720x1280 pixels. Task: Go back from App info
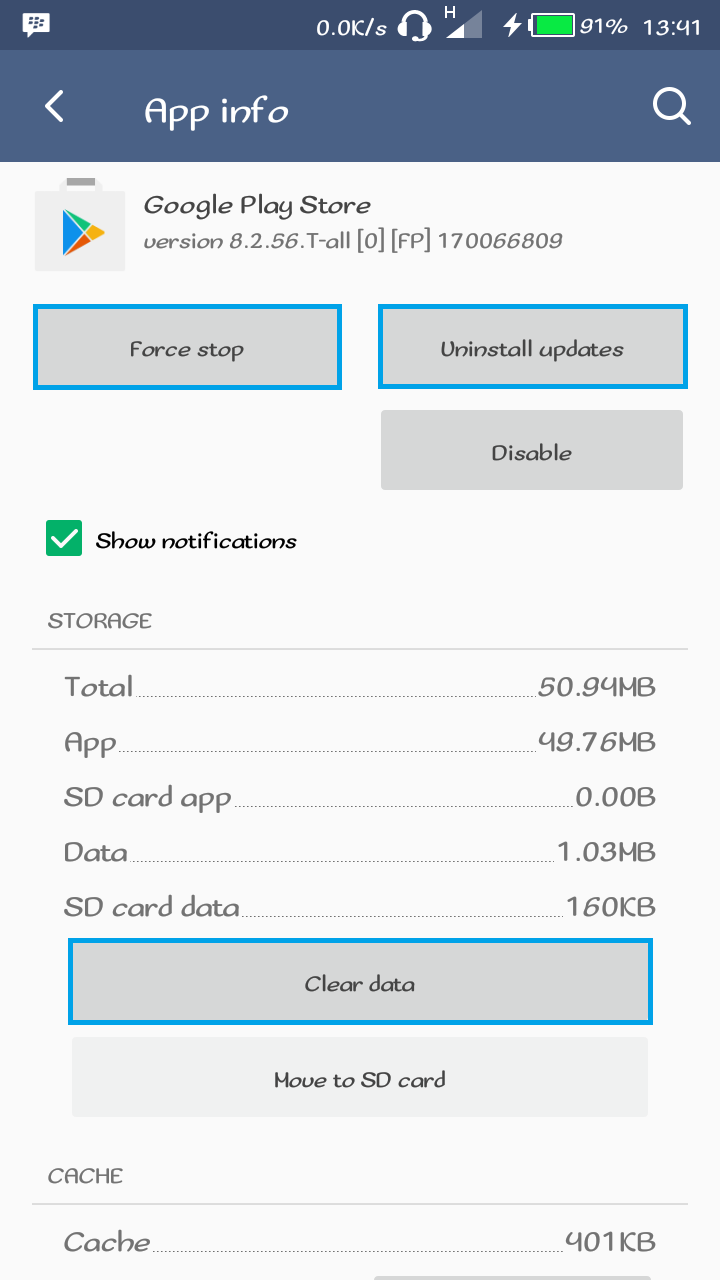(55, 107)
